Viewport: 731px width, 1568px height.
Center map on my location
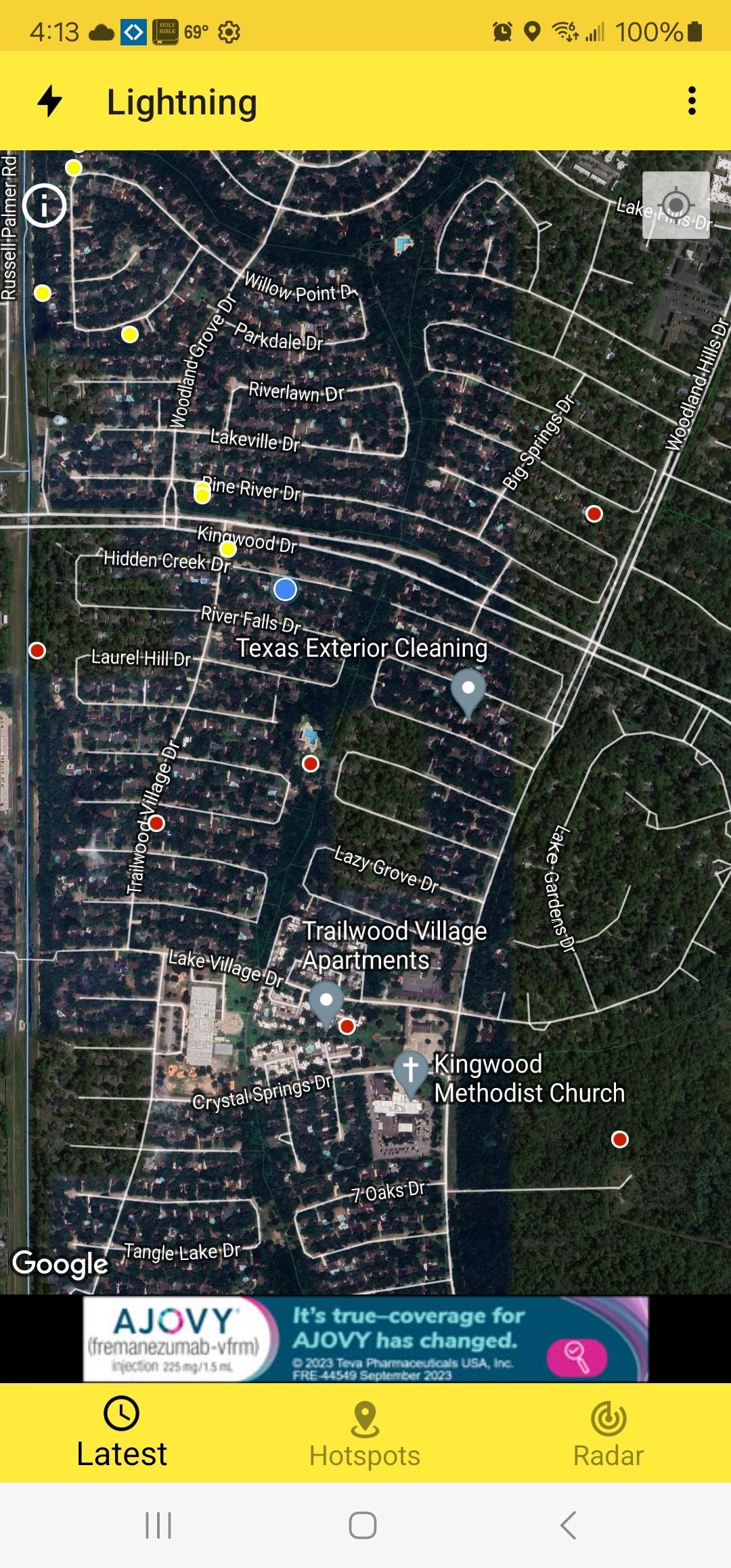[675, 204]
